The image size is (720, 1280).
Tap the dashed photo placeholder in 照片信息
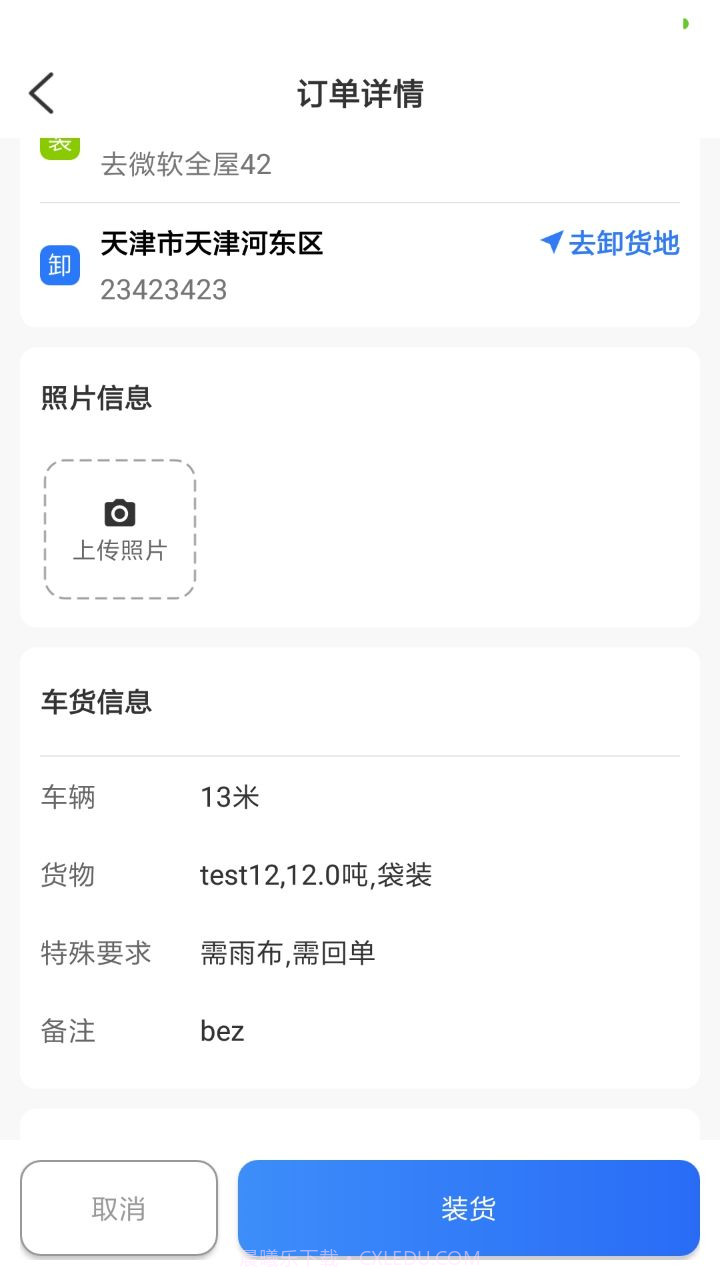[119, 530]
